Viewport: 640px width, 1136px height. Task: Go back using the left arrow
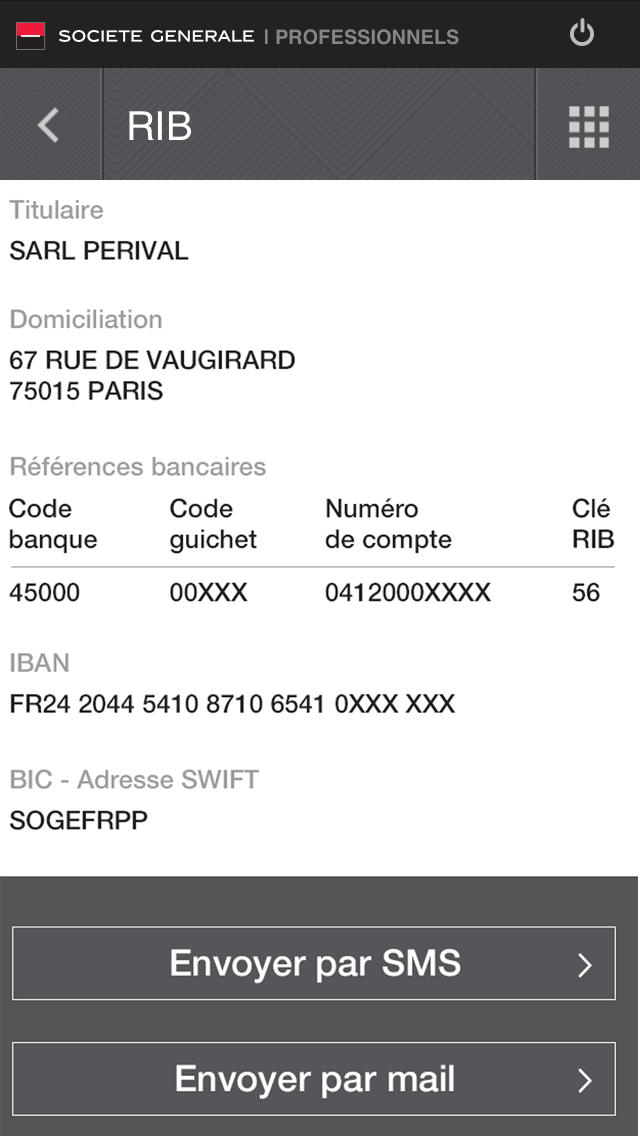(49, 125)
